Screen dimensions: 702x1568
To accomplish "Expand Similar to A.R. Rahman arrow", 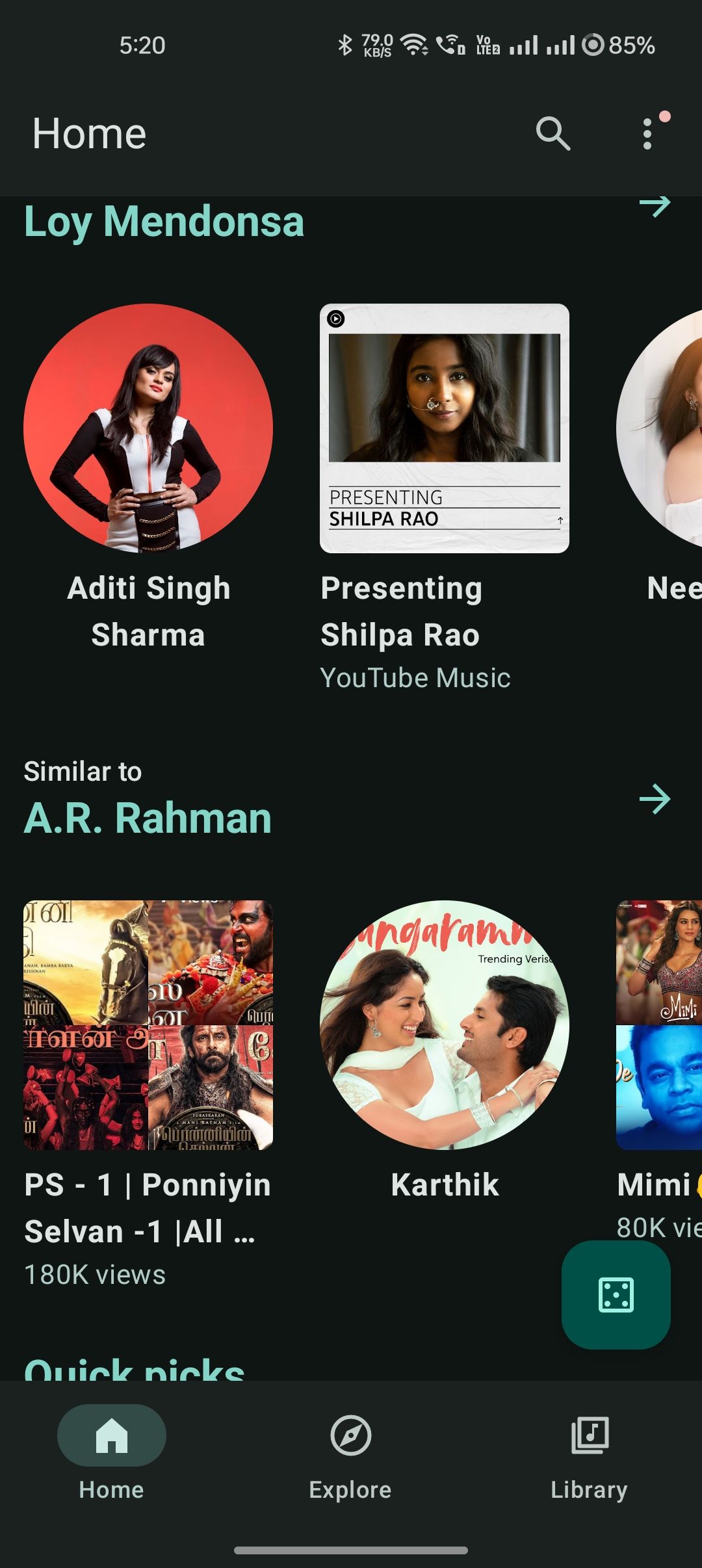I will pyautogui.click(x=655, y=799).
